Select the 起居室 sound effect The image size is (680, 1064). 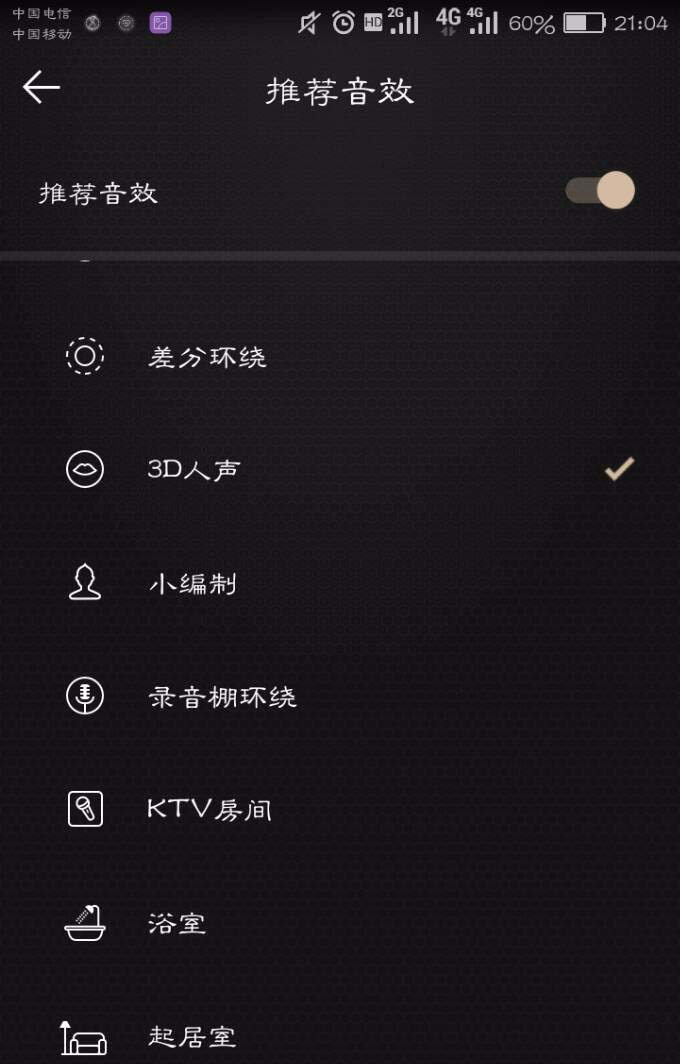(x=192, y=1036)
